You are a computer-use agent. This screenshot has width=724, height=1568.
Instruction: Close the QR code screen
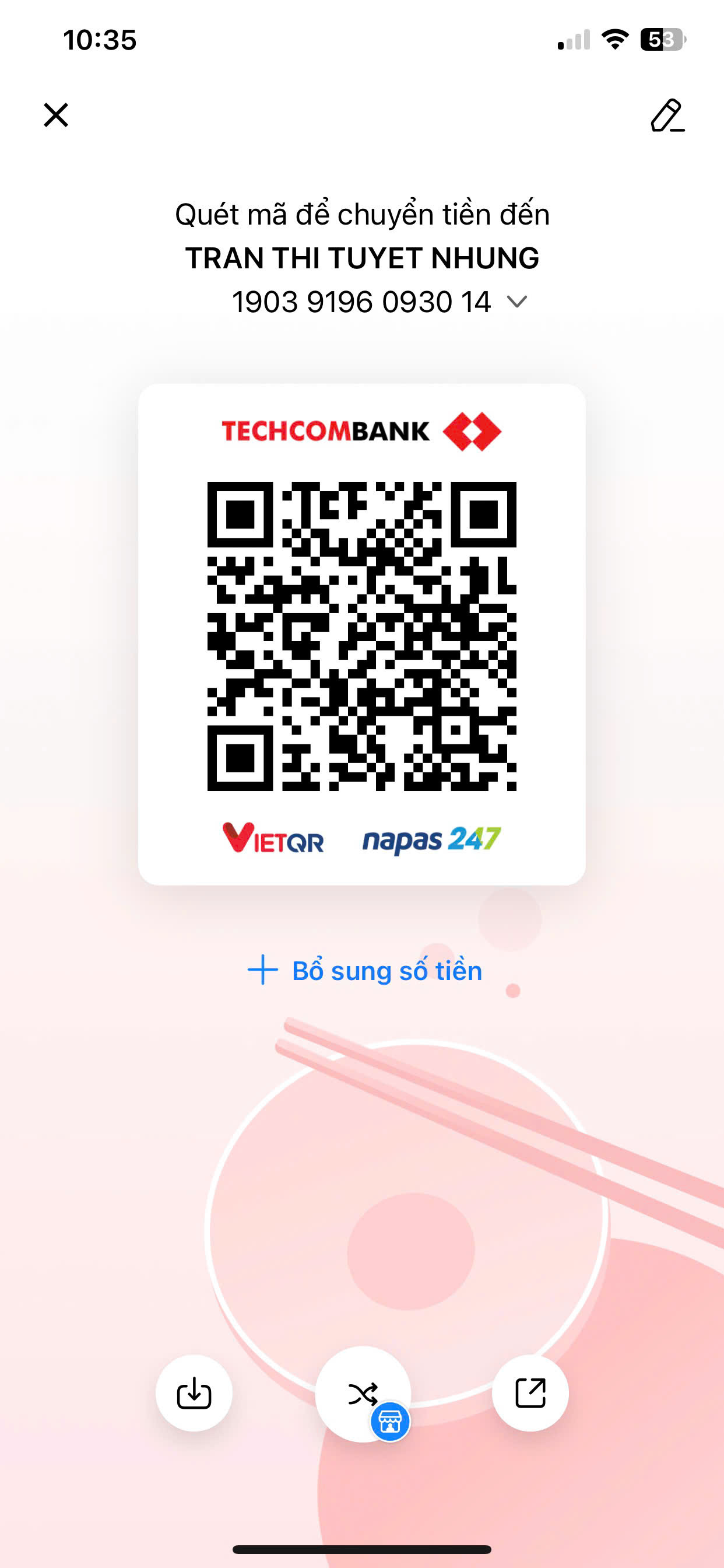pyautogui.click(x=56, y=114)
